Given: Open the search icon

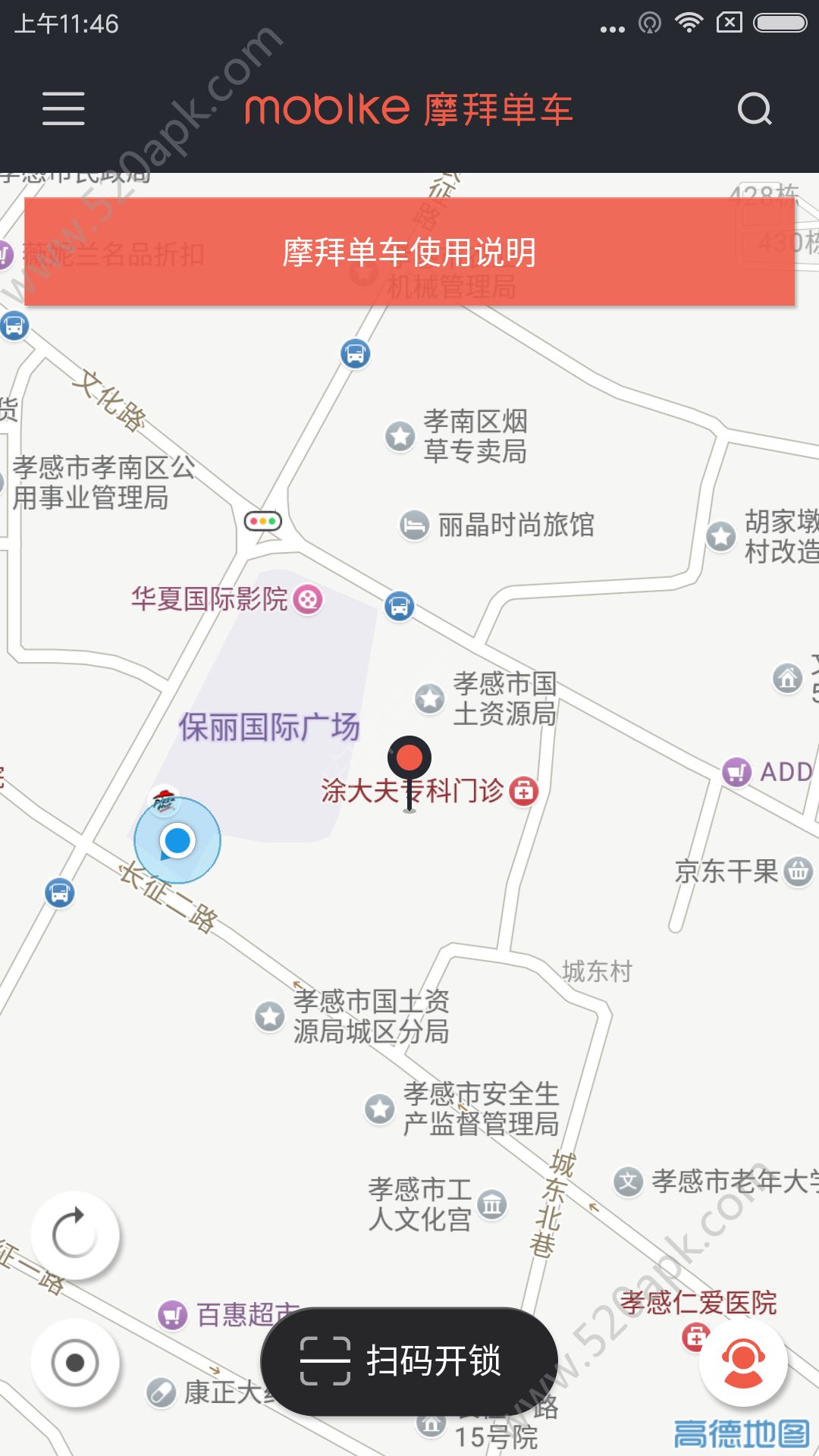Looking at the screenshot, I should click(754, 109).
